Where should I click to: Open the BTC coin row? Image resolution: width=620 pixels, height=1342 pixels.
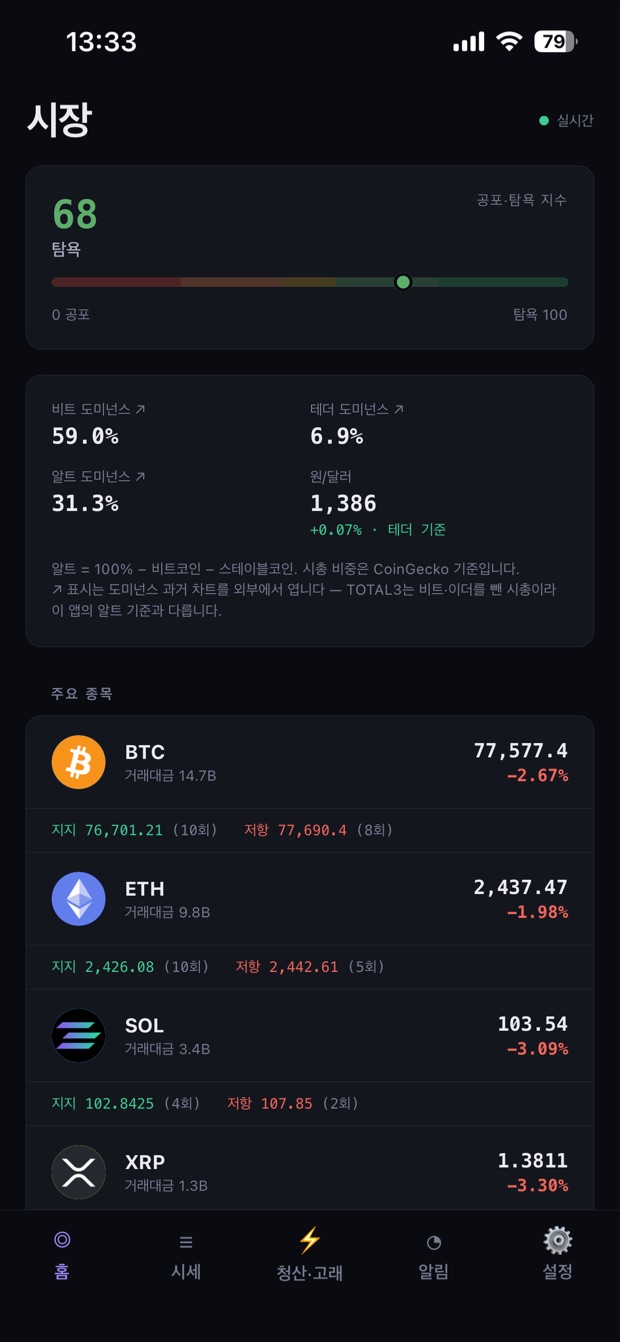(x=310, y=762)
